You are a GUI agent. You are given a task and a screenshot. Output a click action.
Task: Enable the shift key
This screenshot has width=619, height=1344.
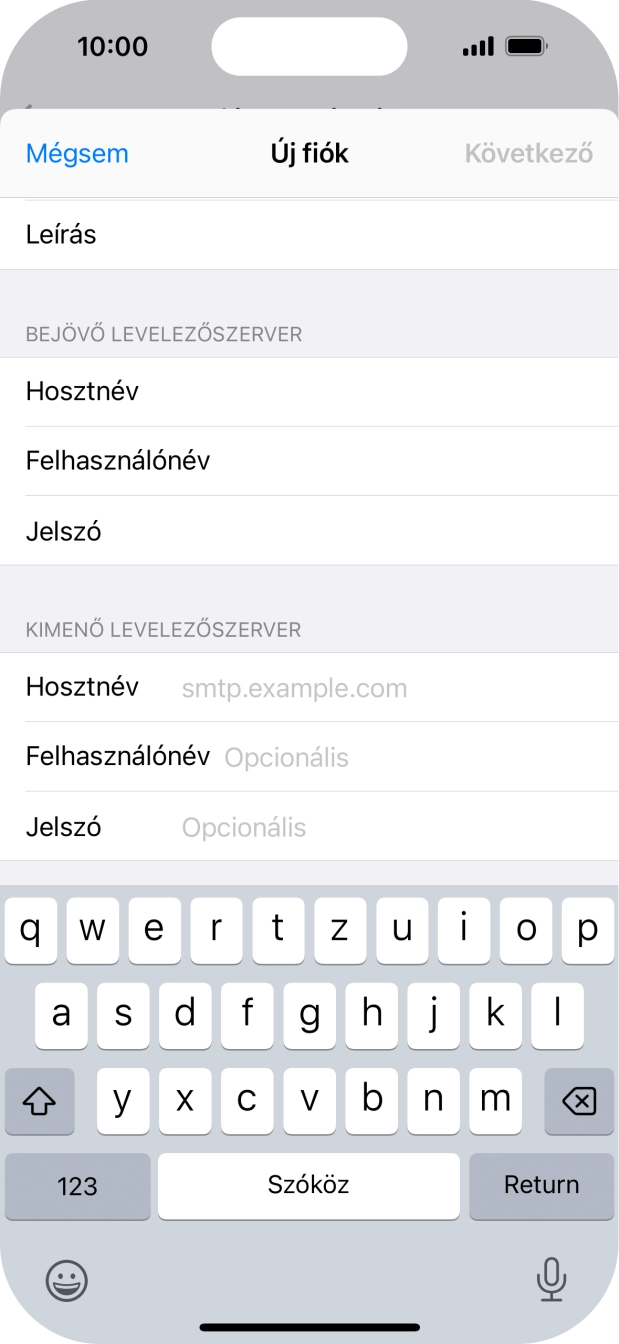[39, 1101]
